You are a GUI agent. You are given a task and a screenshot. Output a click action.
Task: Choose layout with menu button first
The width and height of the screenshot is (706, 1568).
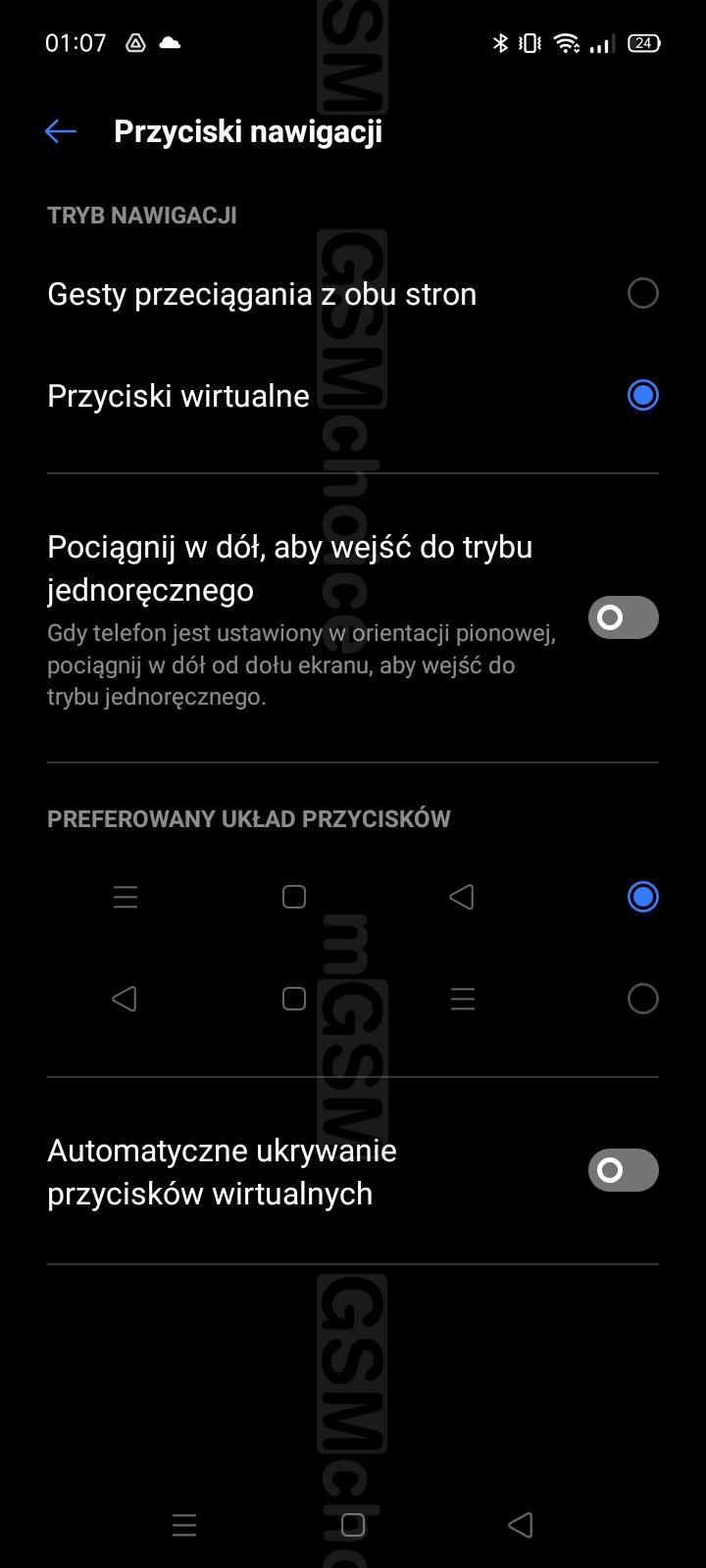coord(353,897)
